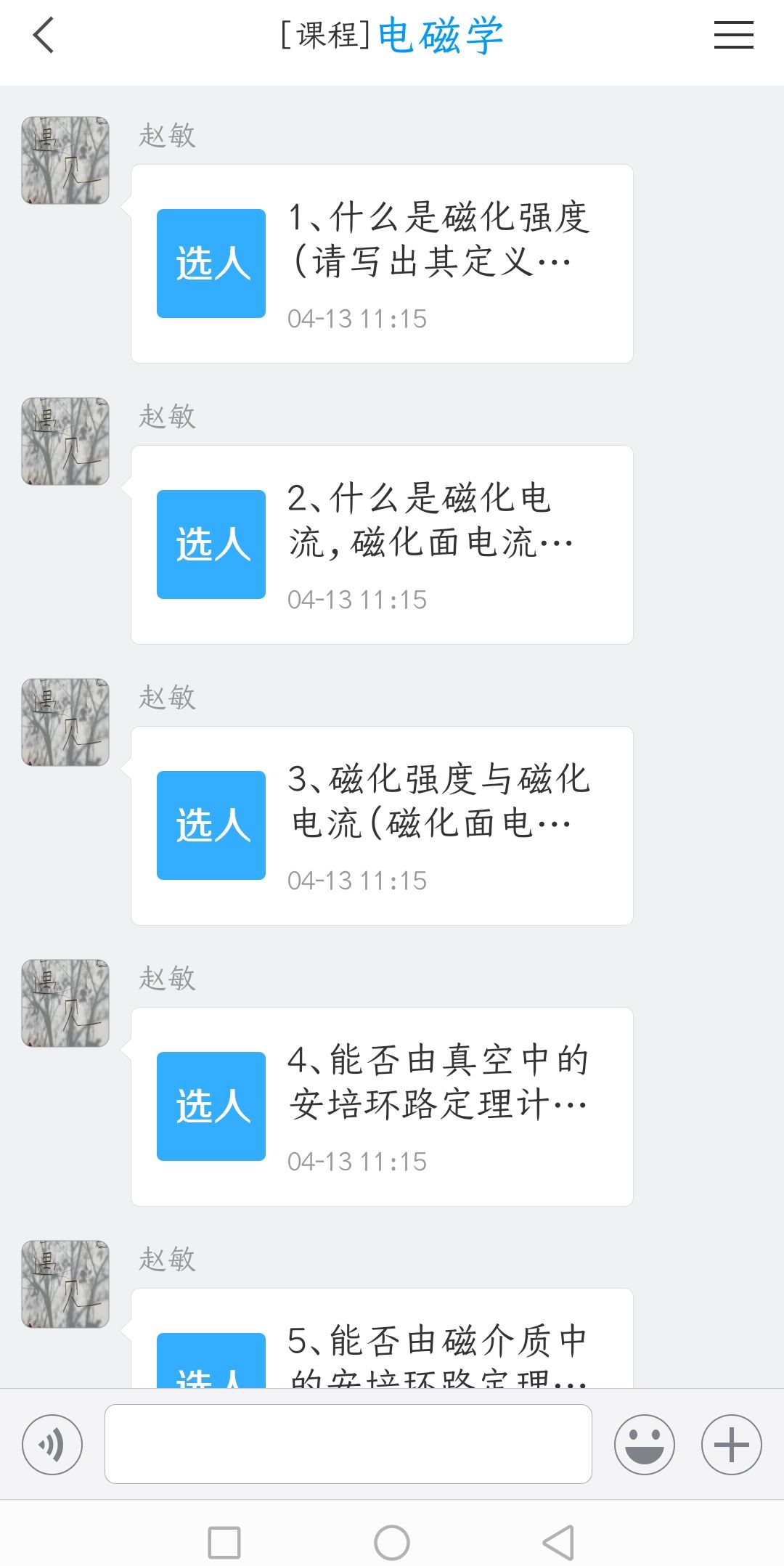Open the emoji picker
The height and width of the screenshot is (1566, 784).
[x=644, y=1444]
